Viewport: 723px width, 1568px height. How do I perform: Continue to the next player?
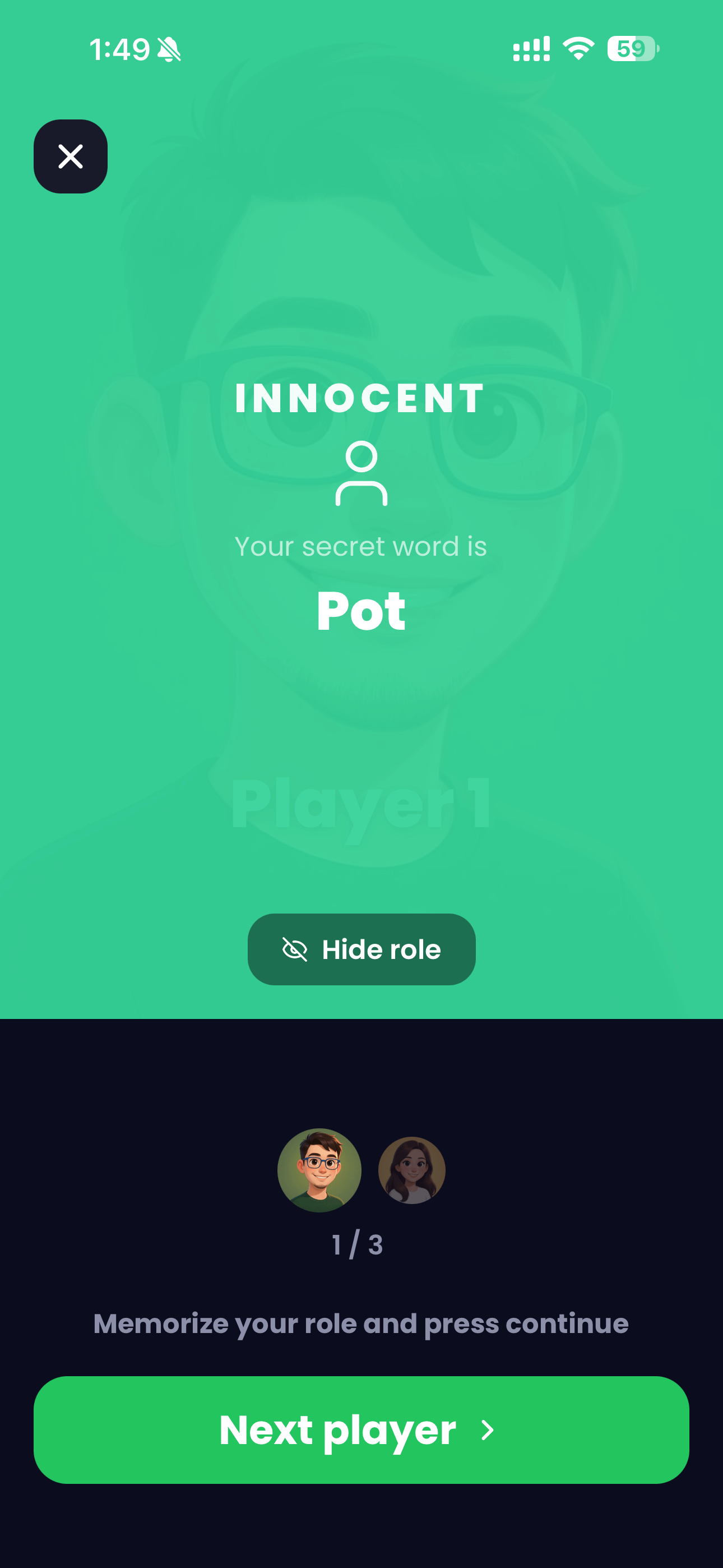(361, 1430)
